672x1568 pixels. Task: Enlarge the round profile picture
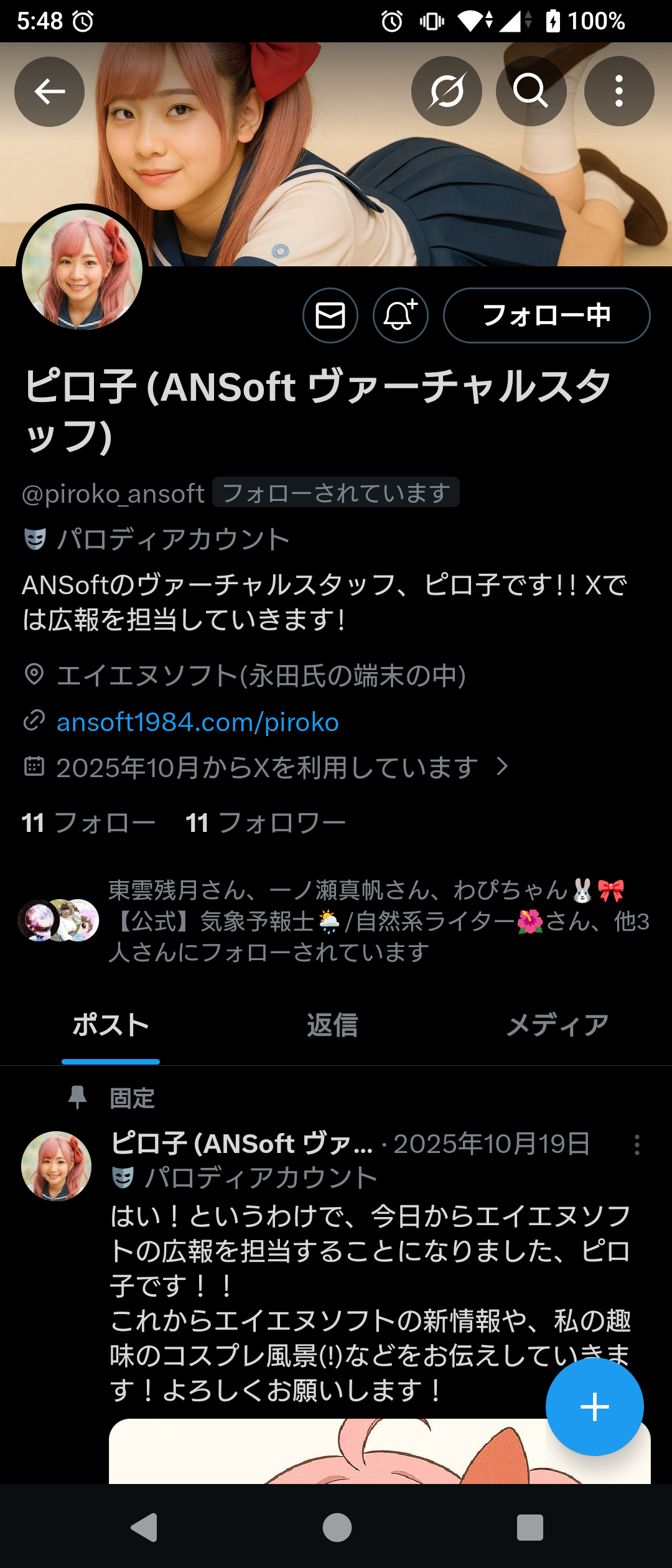pyautogui.click(x=82, y=270)
